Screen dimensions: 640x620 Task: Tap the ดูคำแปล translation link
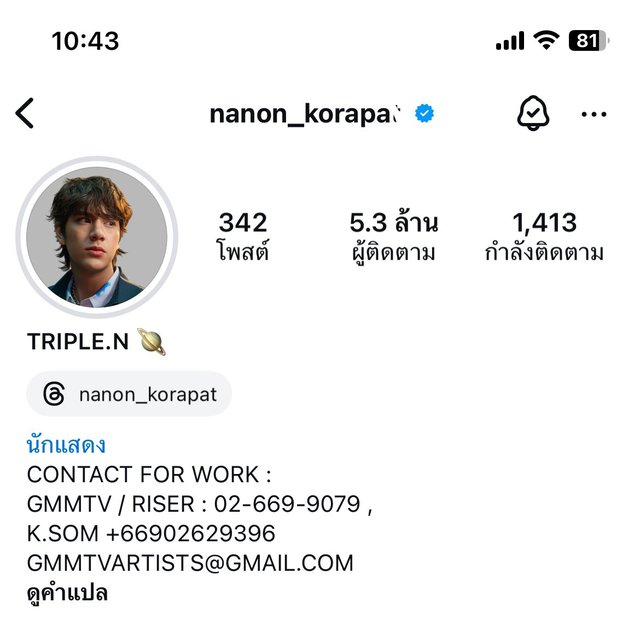[68, 592]
